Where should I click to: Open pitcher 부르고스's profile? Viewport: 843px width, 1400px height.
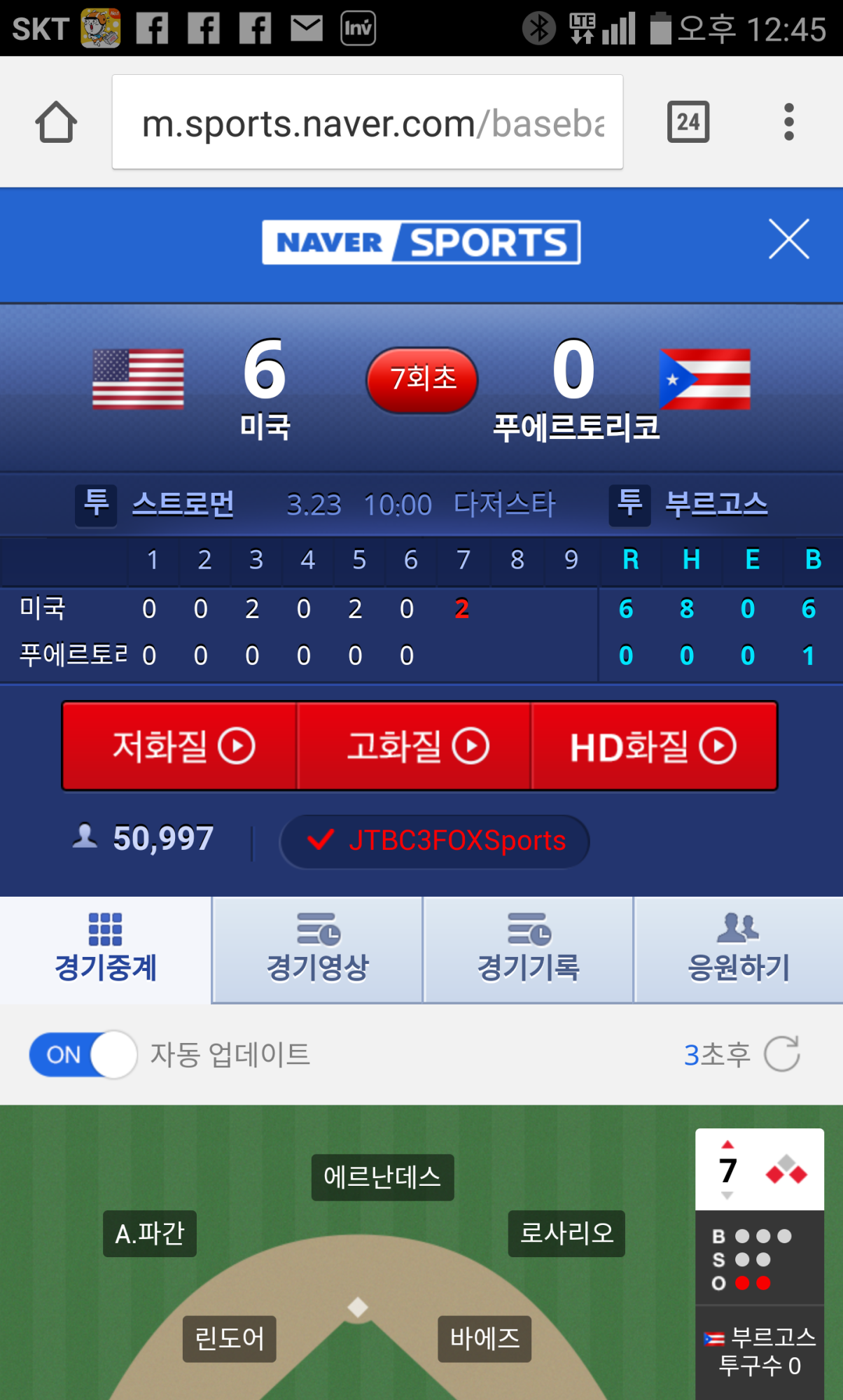pyautogui.click(x=716, y=504)
